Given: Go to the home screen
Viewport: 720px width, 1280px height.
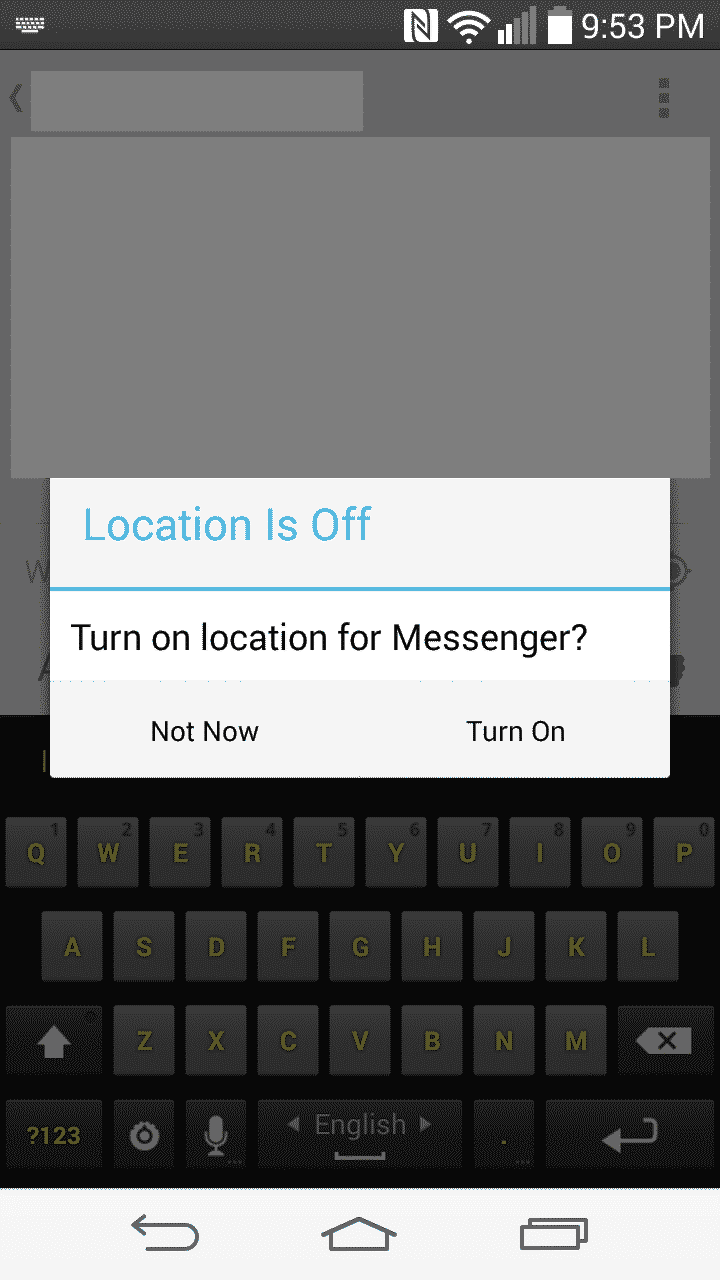Looking at the screenshot, I should click(359, 1234).
